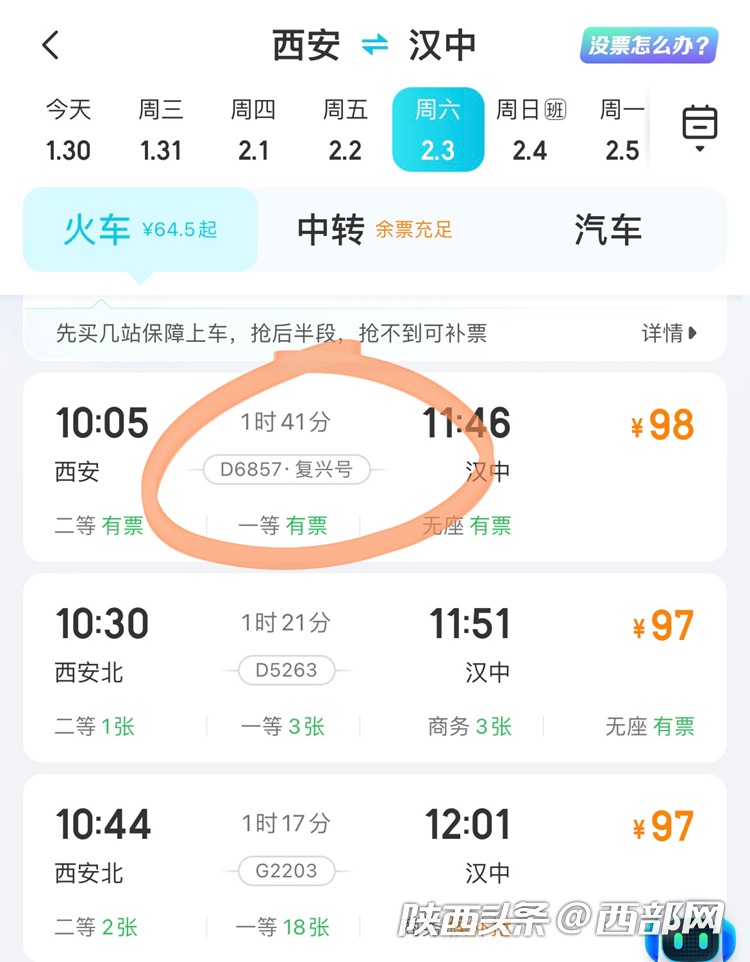Open the 10:30 D5263 train card

tap(375, 668)
